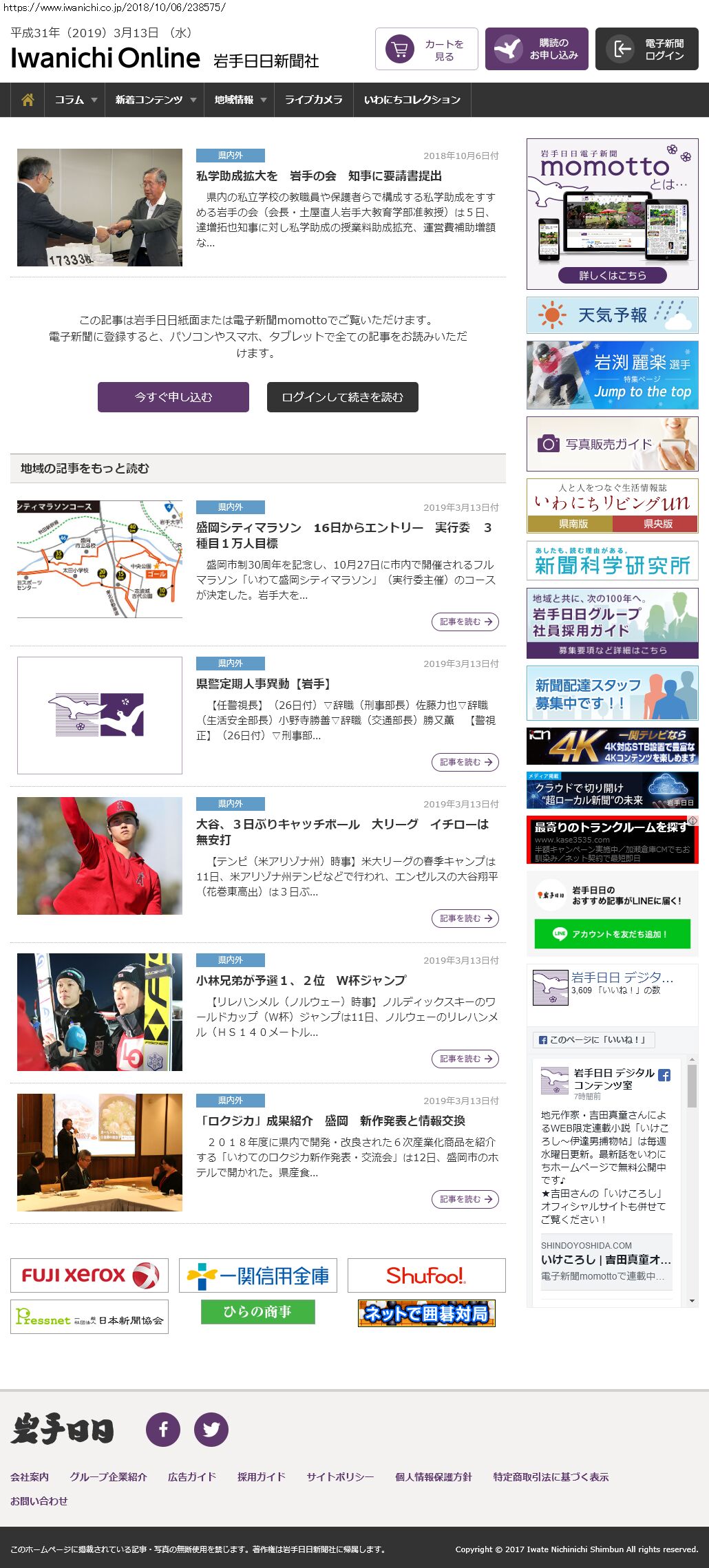709x1568 pixels.
Task: Add LINE account with アカウントを友だち追加
Action: click(x=612, y=934)
